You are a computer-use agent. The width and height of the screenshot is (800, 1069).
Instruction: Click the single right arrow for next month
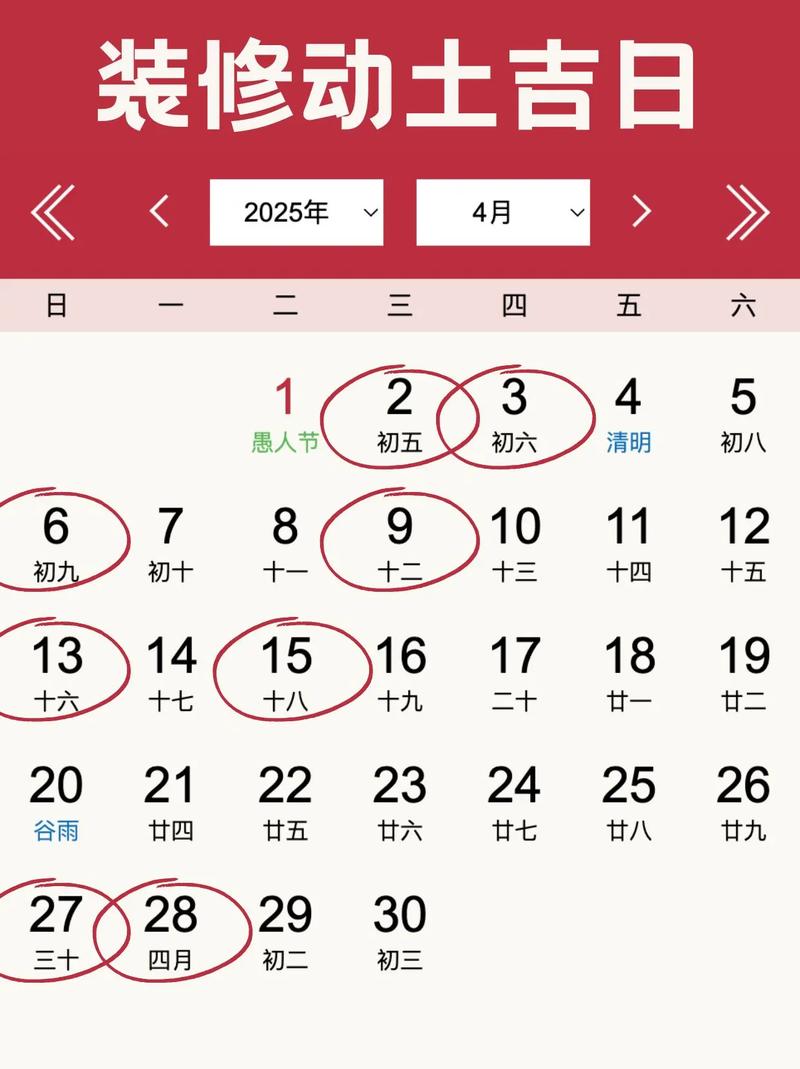tap(640, 210)
